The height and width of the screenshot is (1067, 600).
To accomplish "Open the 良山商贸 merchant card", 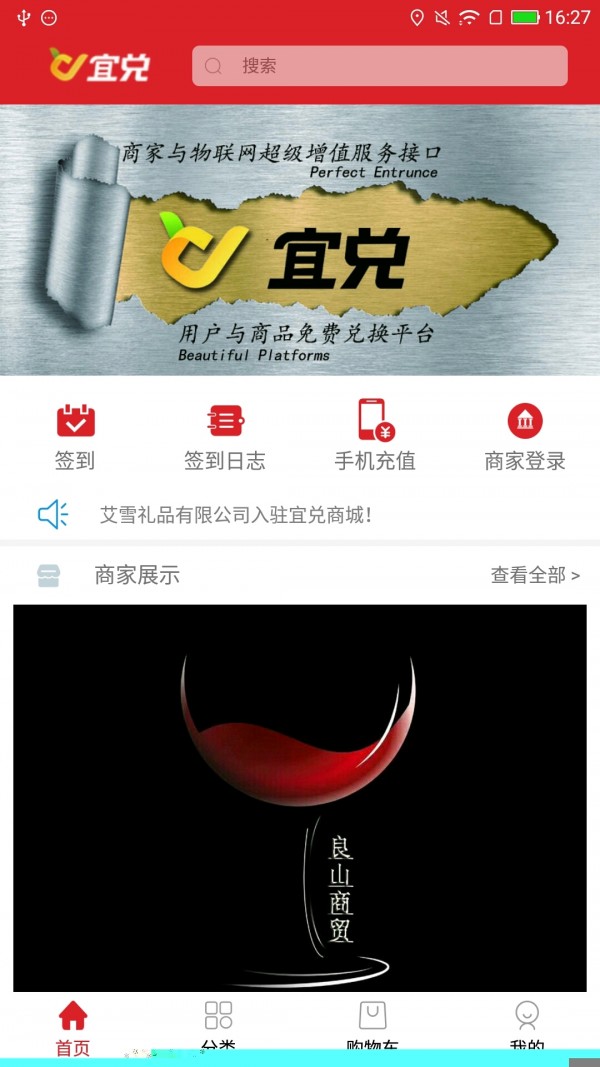I will pyautogui.click(x=300, y=797).
